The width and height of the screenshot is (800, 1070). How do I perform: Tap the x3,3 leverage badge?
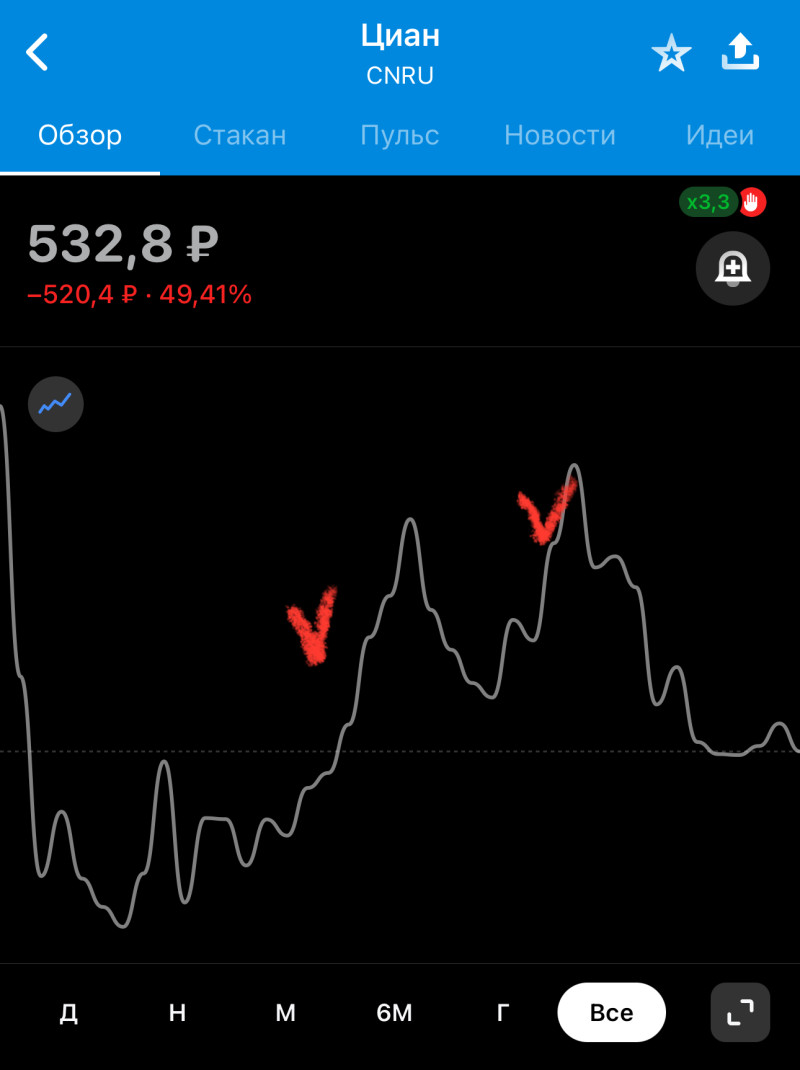708,203
